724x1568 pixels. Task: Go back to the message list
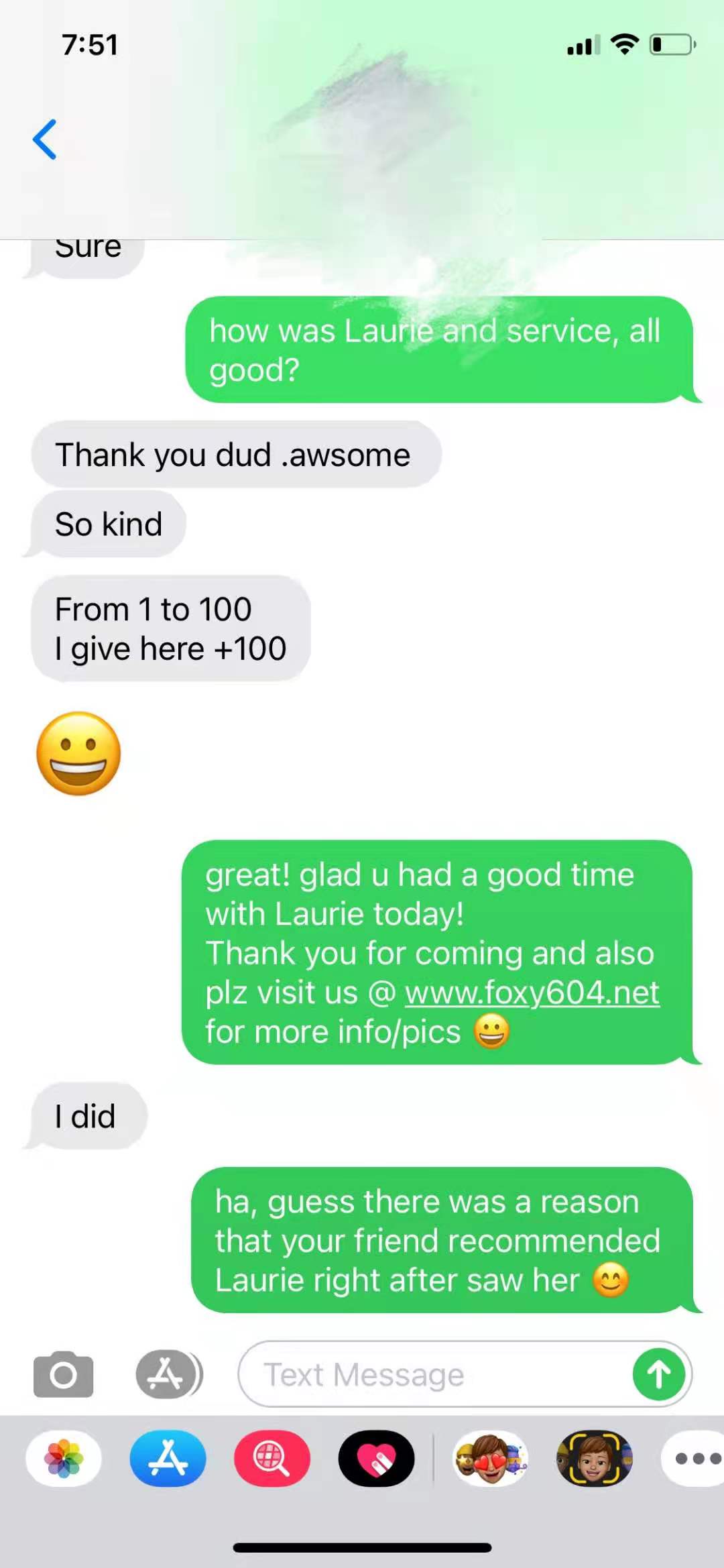pyautogui.click(x=44, y=139)
